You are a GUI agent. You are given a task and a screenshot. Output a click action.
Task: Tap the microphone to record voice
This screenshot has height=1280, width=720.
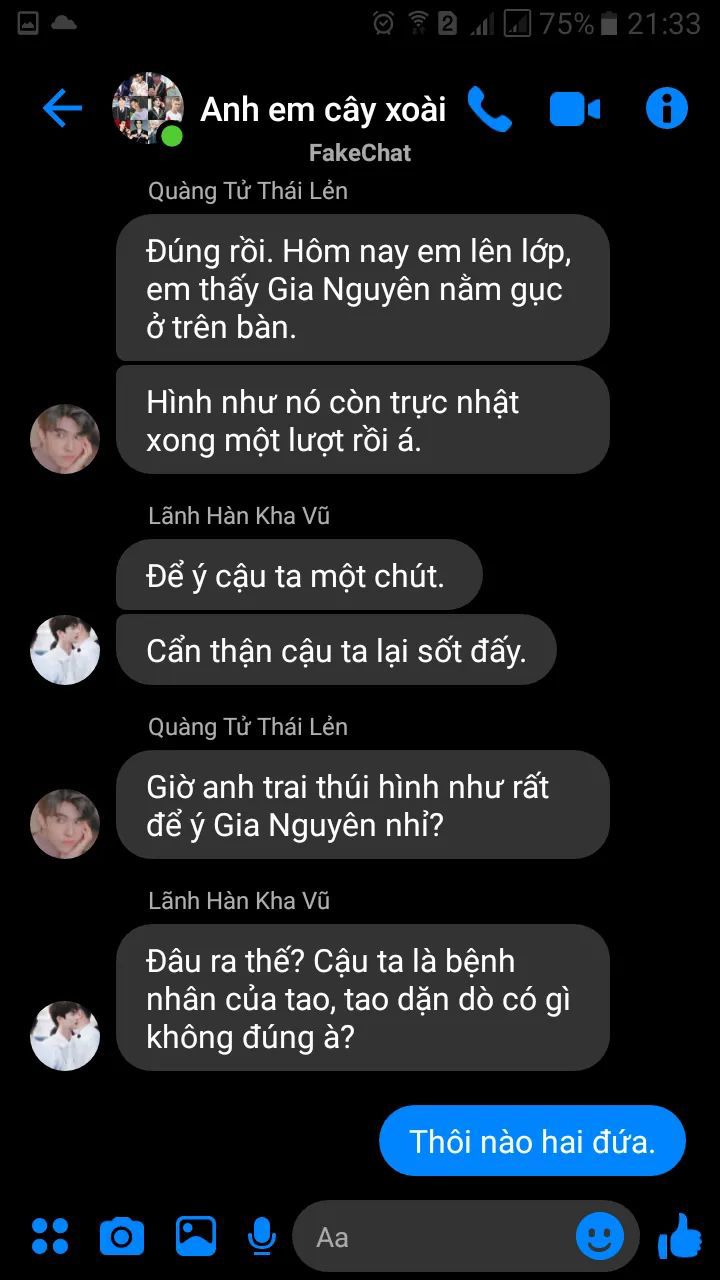click(x=261, y=1237)
